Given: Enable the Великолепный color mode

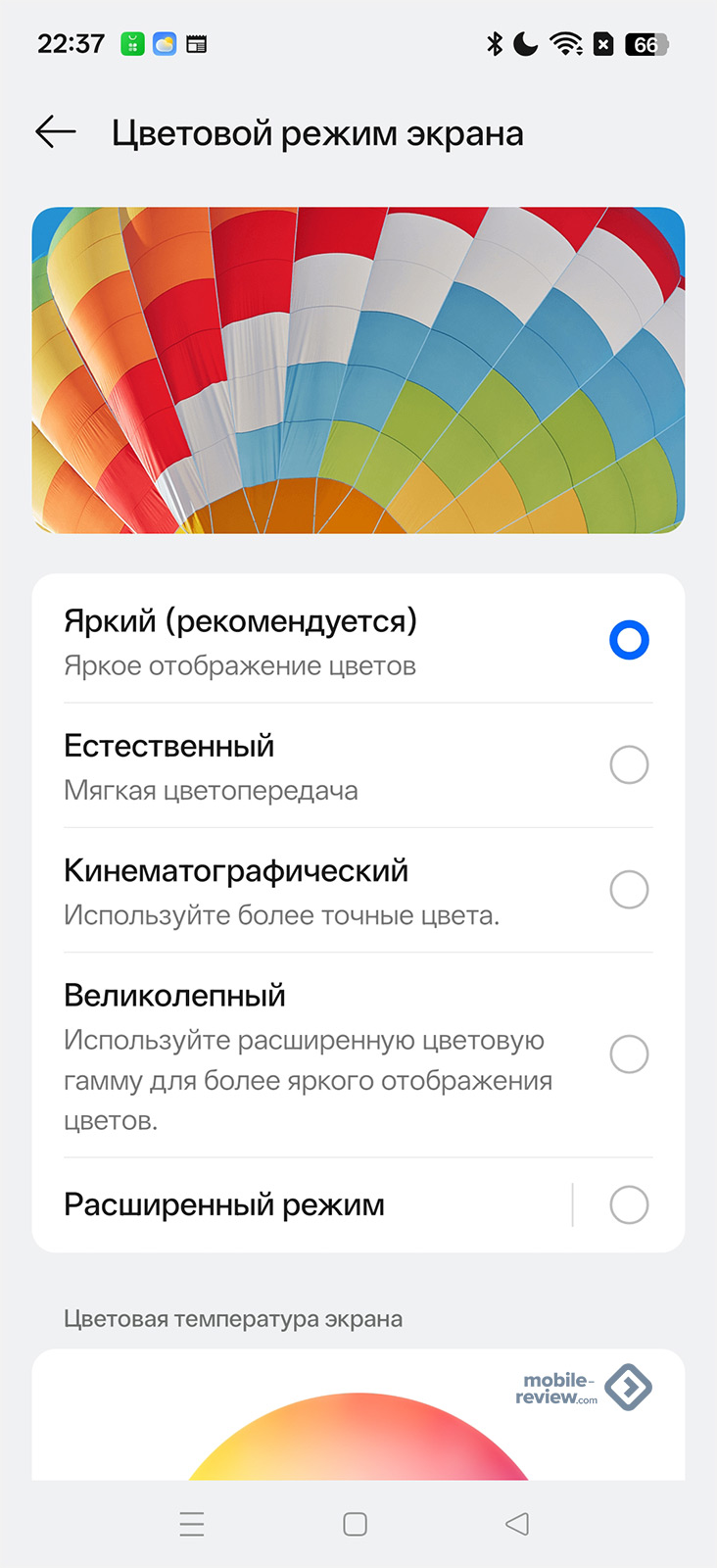Looking at the screenshot, I should coord(628,1054).
